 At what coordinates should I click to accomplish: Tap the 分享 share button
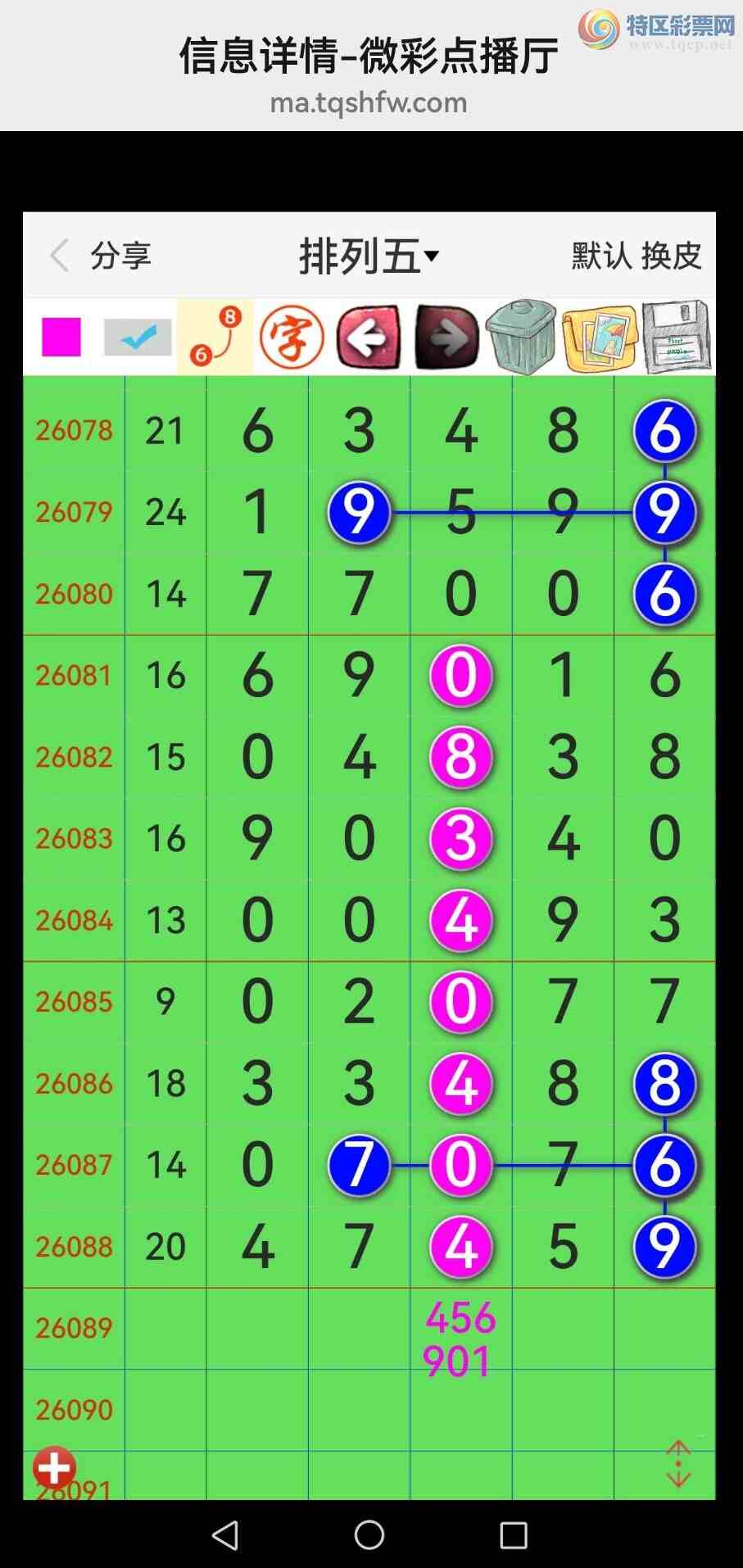point(121,256)
